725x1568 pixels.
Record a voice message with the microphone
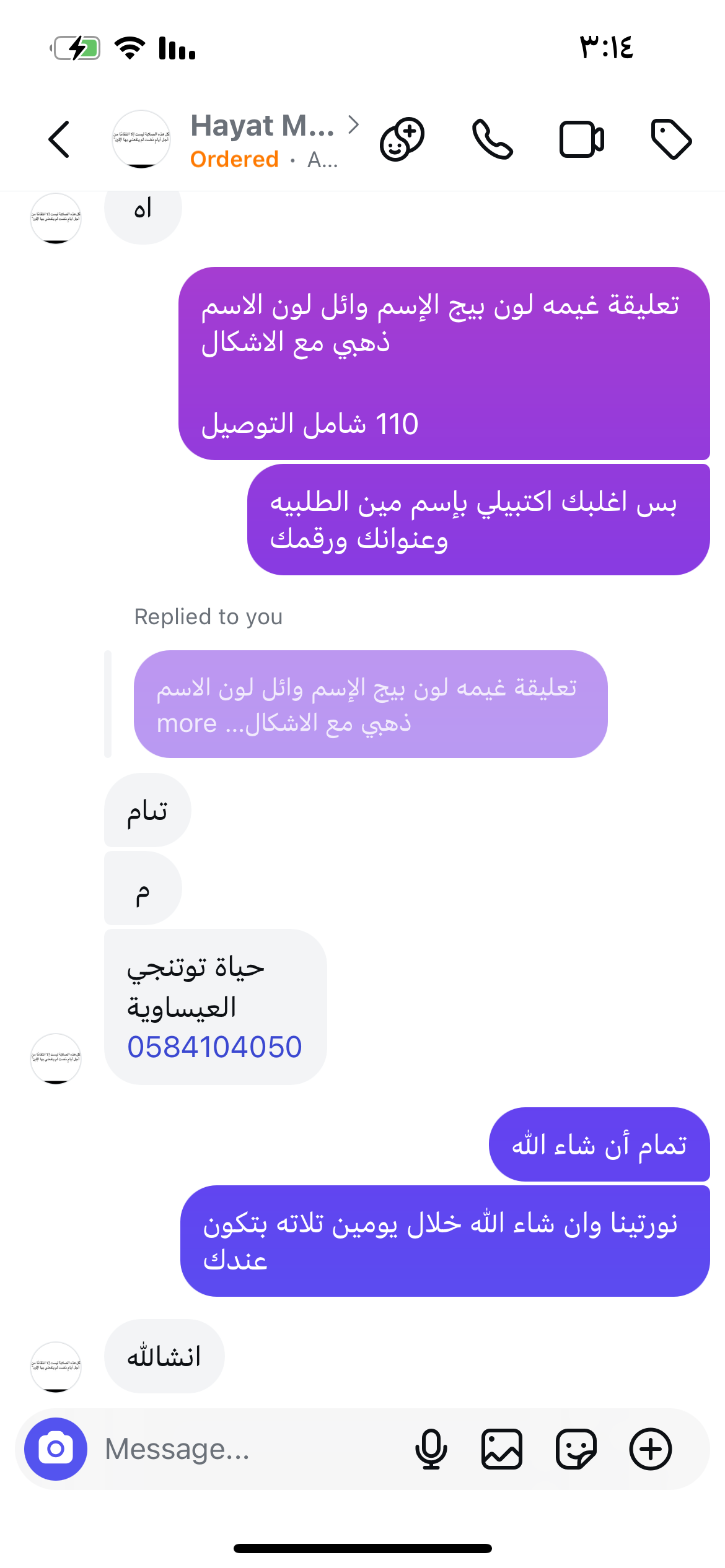[431, 1449]
